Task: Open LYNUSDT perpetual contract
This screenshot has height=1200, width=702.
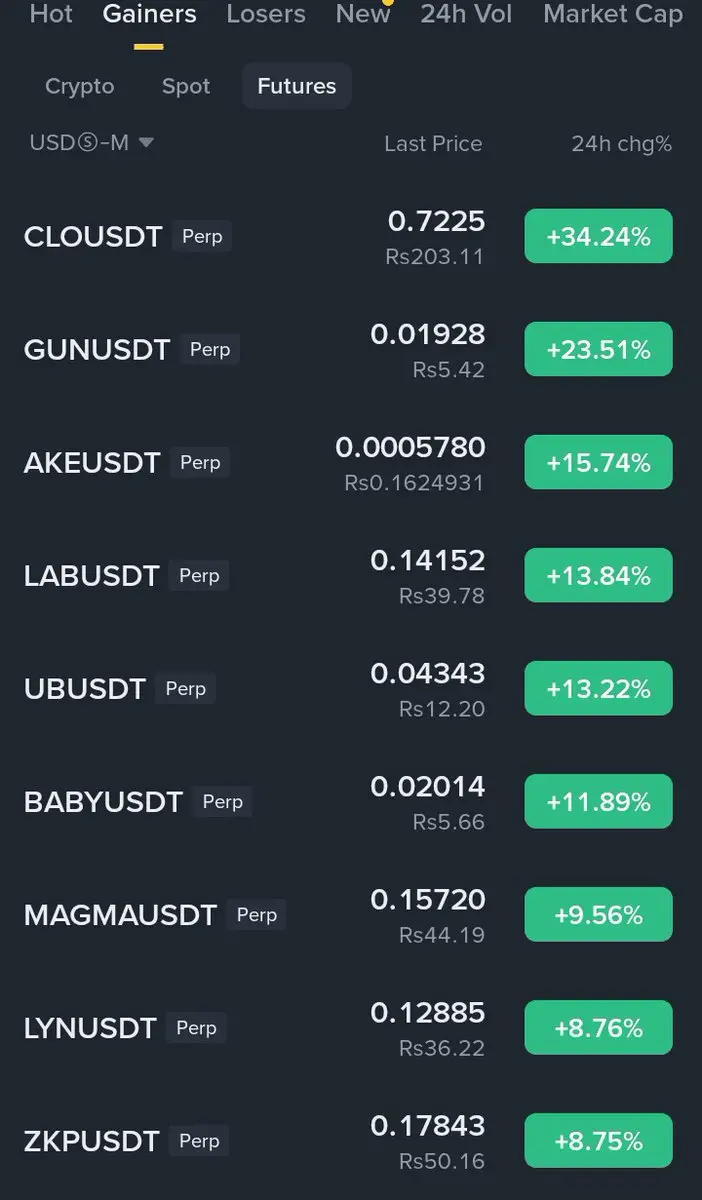Action: click(90, 1028)
